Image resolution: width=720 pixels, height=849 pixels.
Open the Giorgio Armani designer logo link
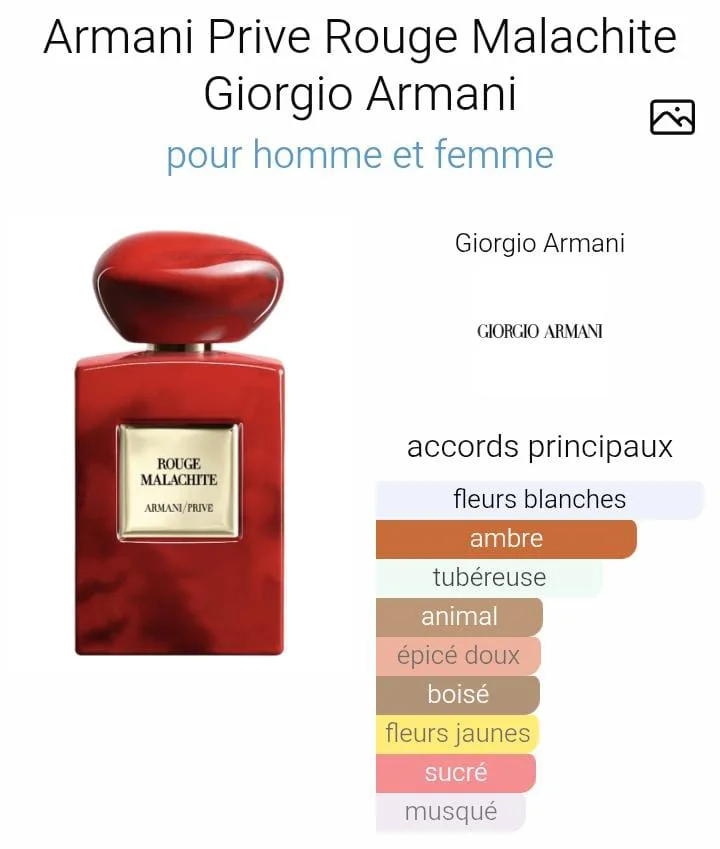click(540, 332)
